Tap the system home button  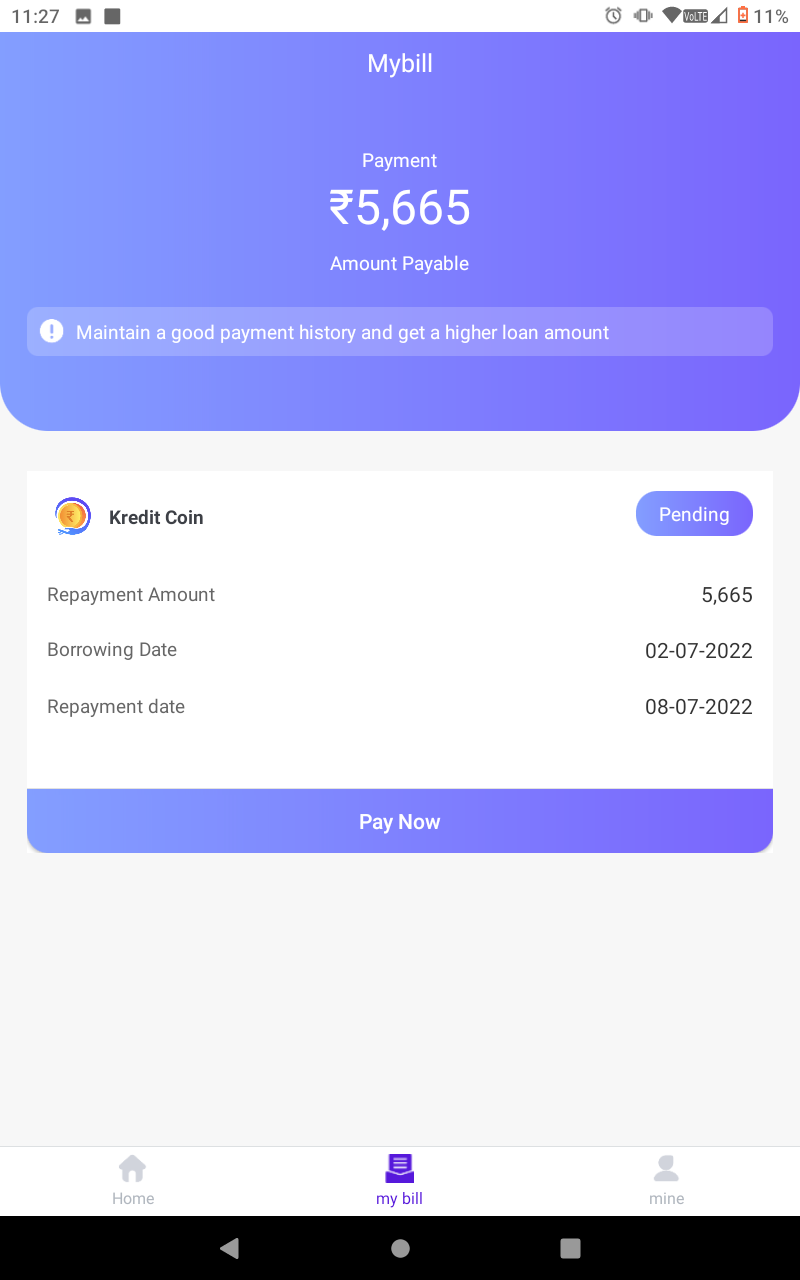(x=400, y=1247)
